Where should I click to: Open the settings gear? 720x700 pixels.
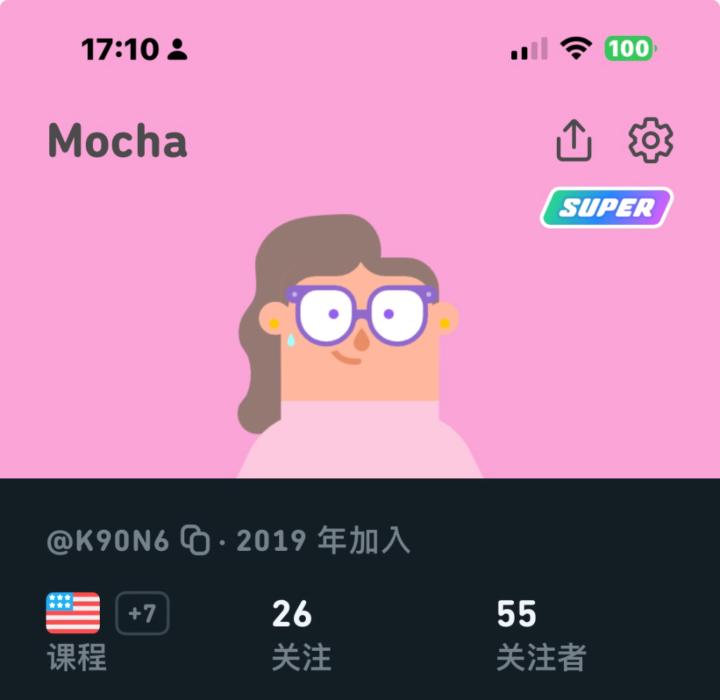[650, 141]
